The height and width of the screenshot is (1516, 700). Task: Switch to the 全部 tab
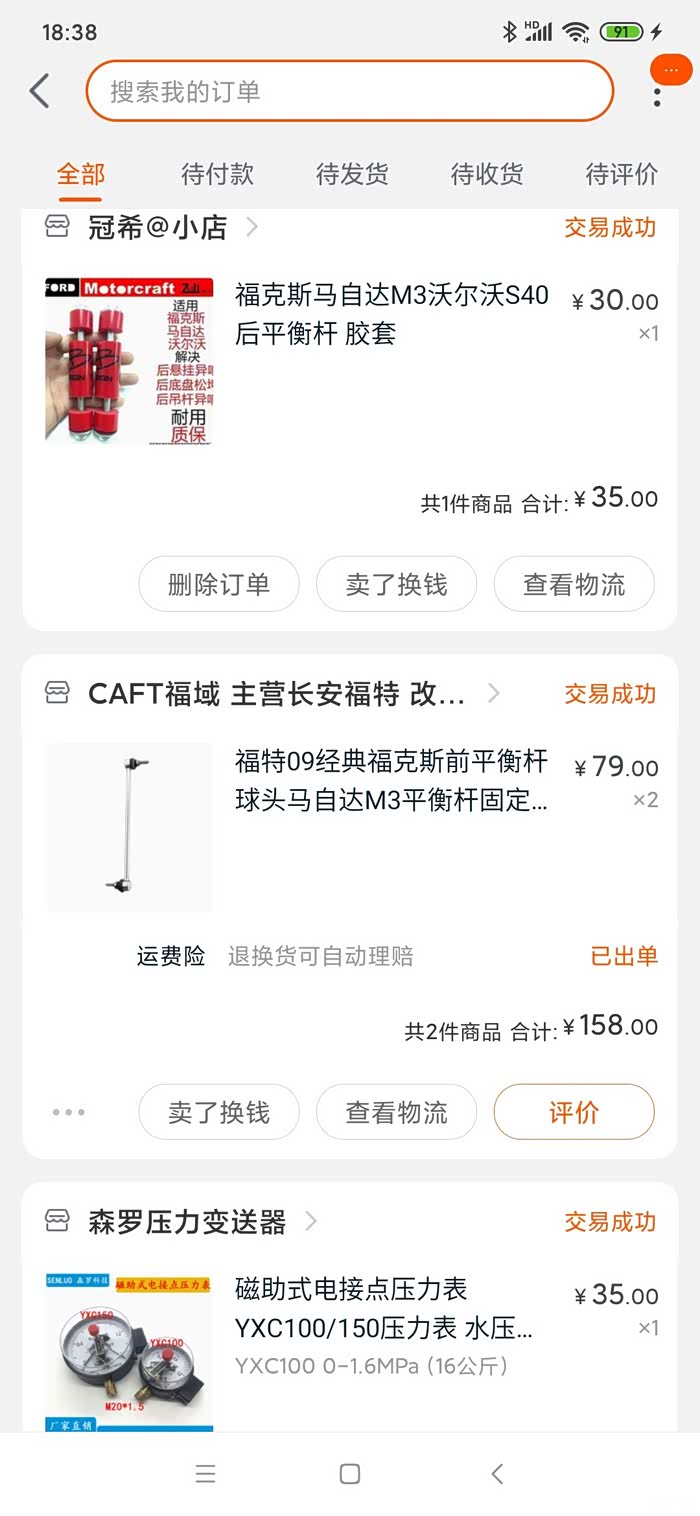(x=81, y=174)
